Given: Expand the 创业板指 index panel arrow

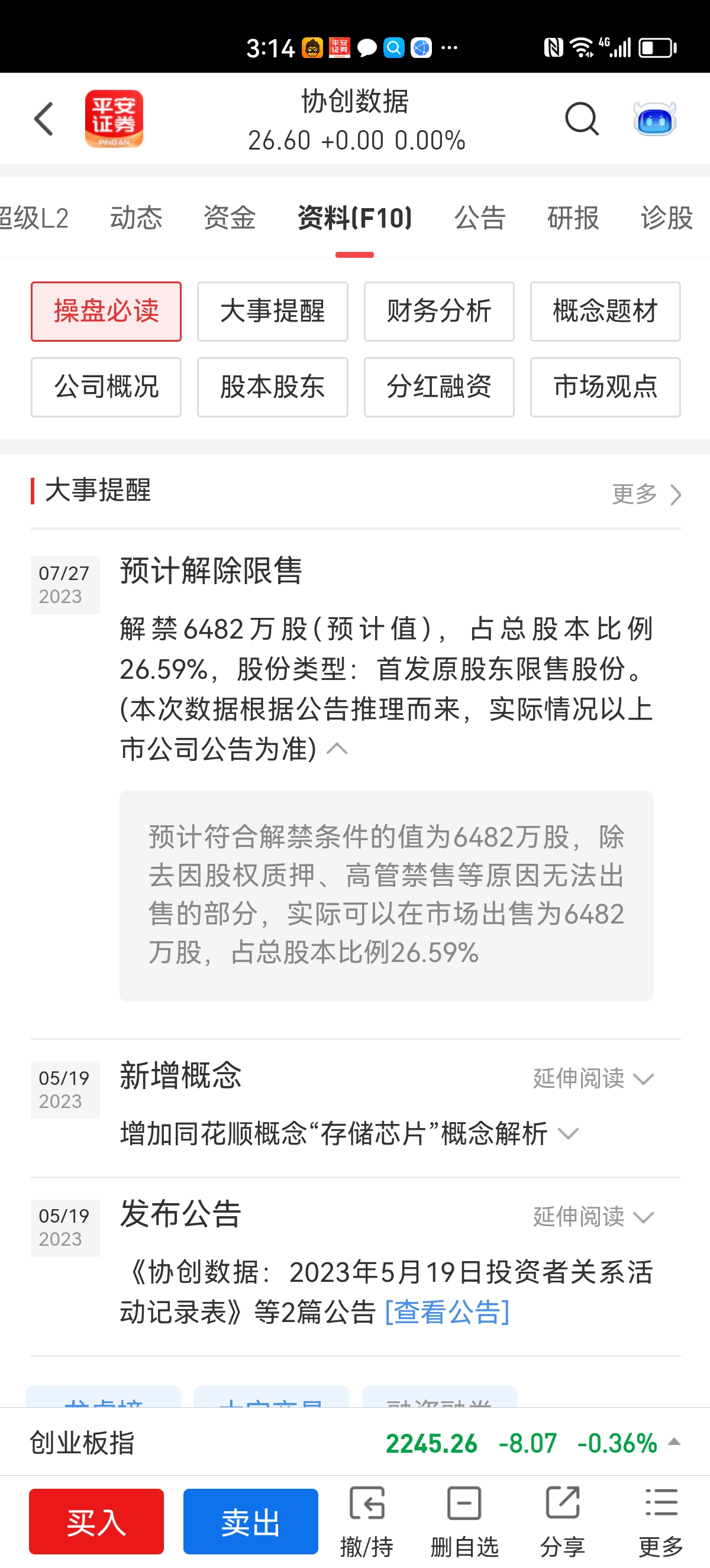Looking at the screenshot, I should tap(674, 1442).
